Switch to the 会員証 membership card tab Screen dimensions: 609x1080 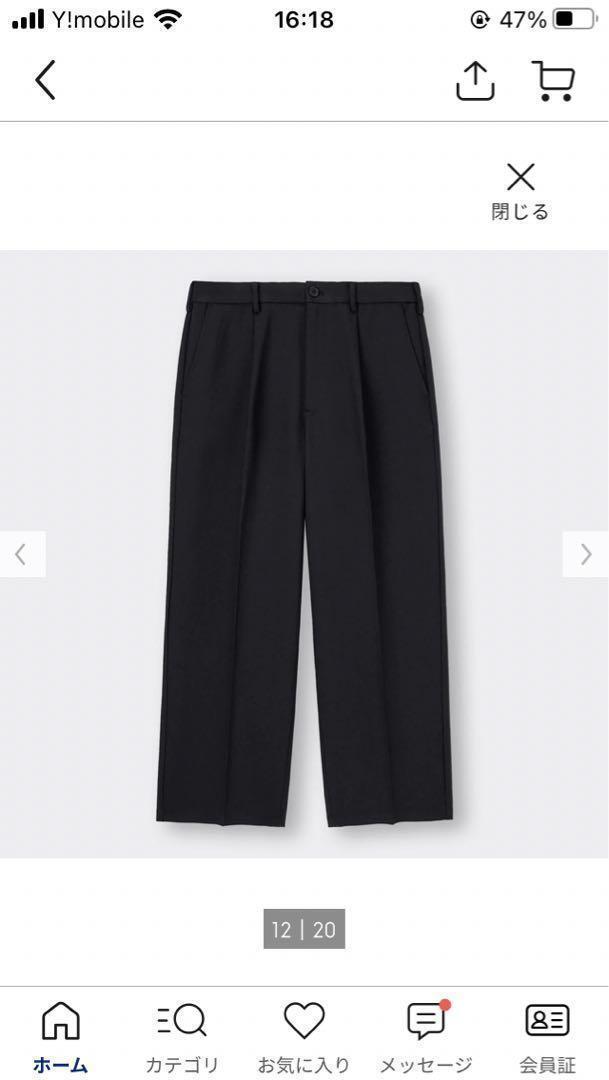coord(547,1036)
